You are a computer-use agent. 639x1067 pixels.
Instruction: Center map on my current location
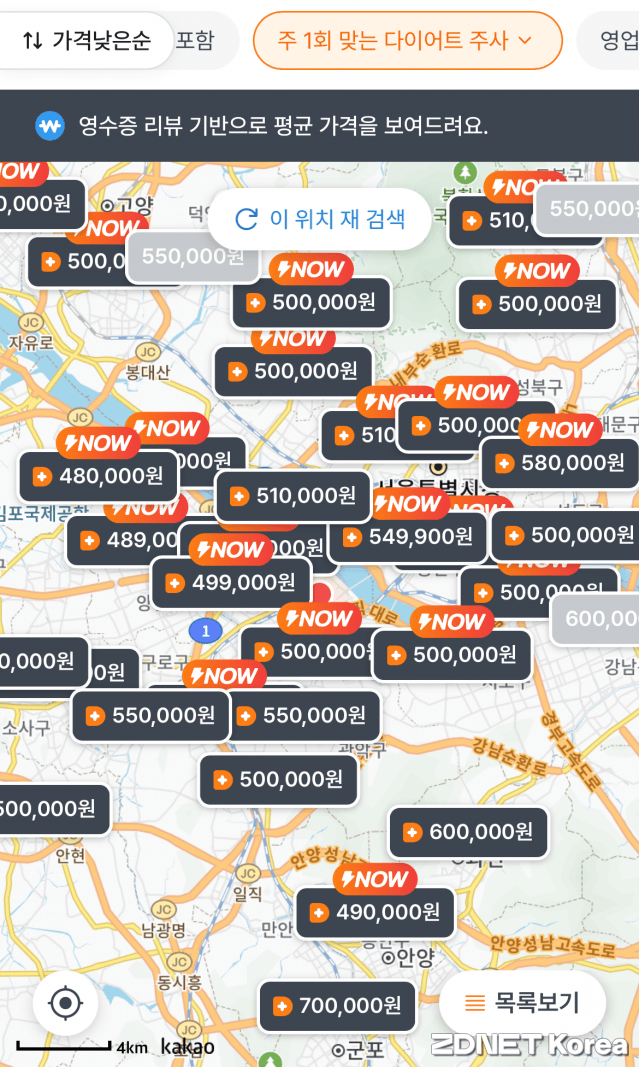pyautogui.click(x=65, y=1002)
